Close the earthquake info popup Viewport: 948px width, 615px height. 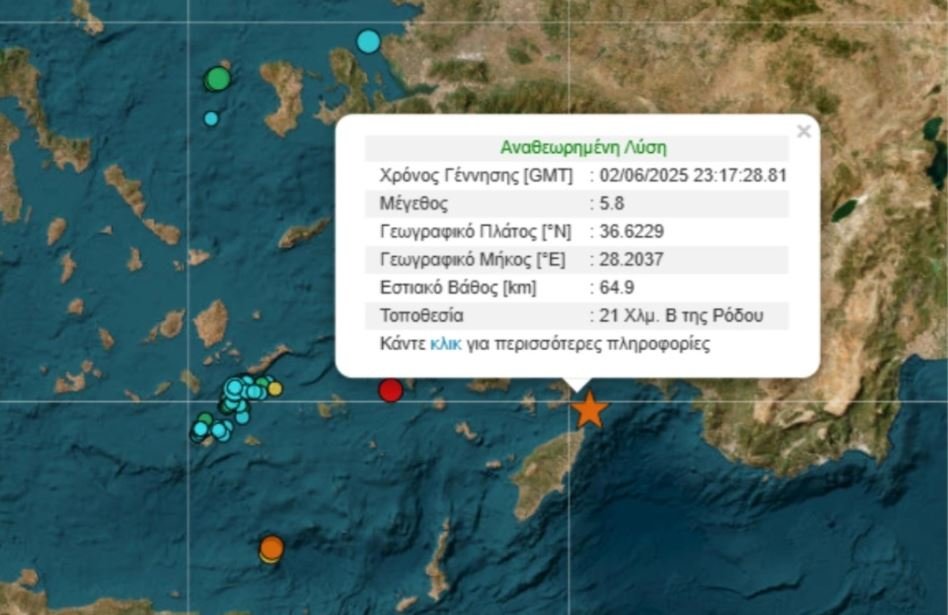pos(803,131)
